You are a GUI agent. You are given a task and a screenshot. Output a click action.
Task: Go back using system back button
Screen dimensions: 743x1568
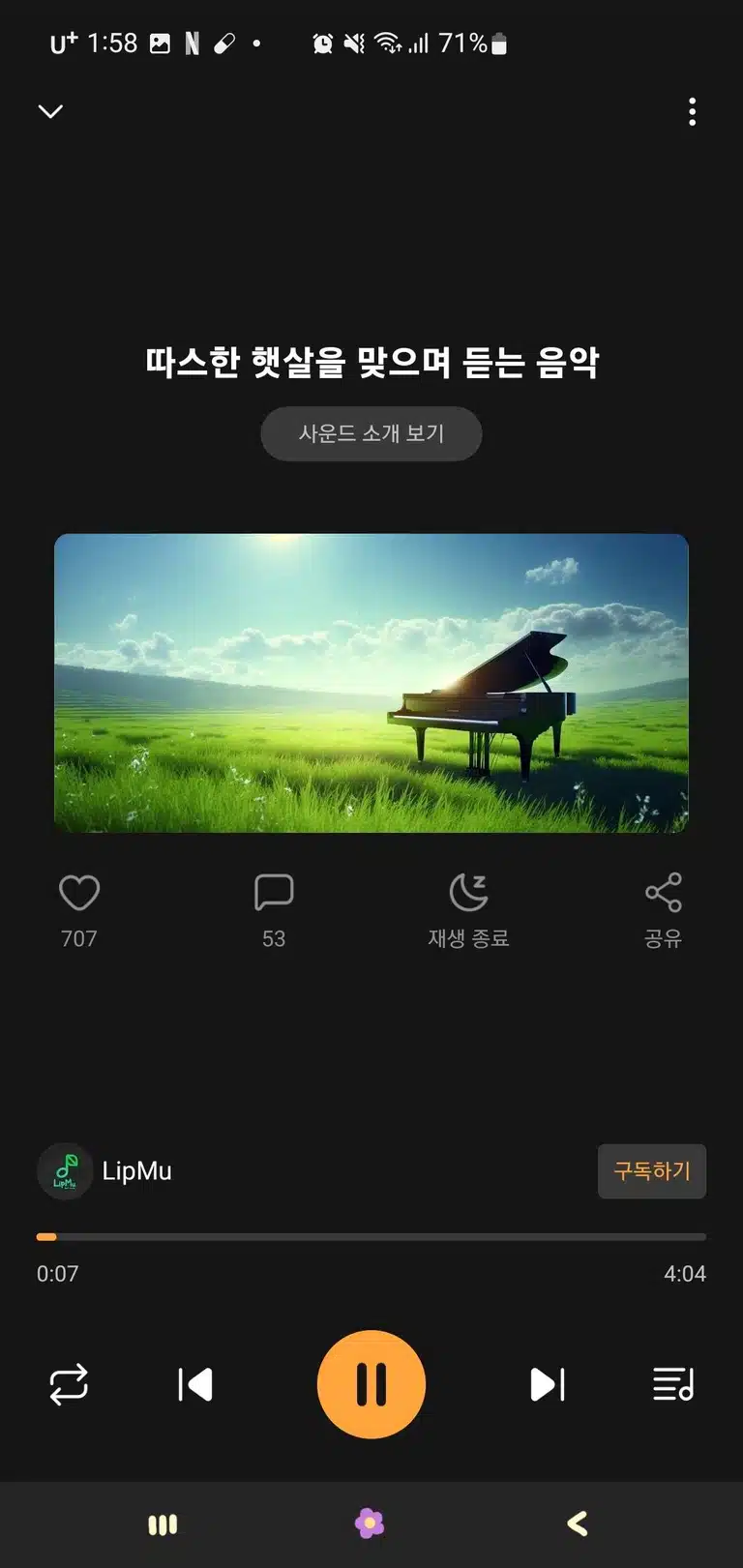[578, 1524]
